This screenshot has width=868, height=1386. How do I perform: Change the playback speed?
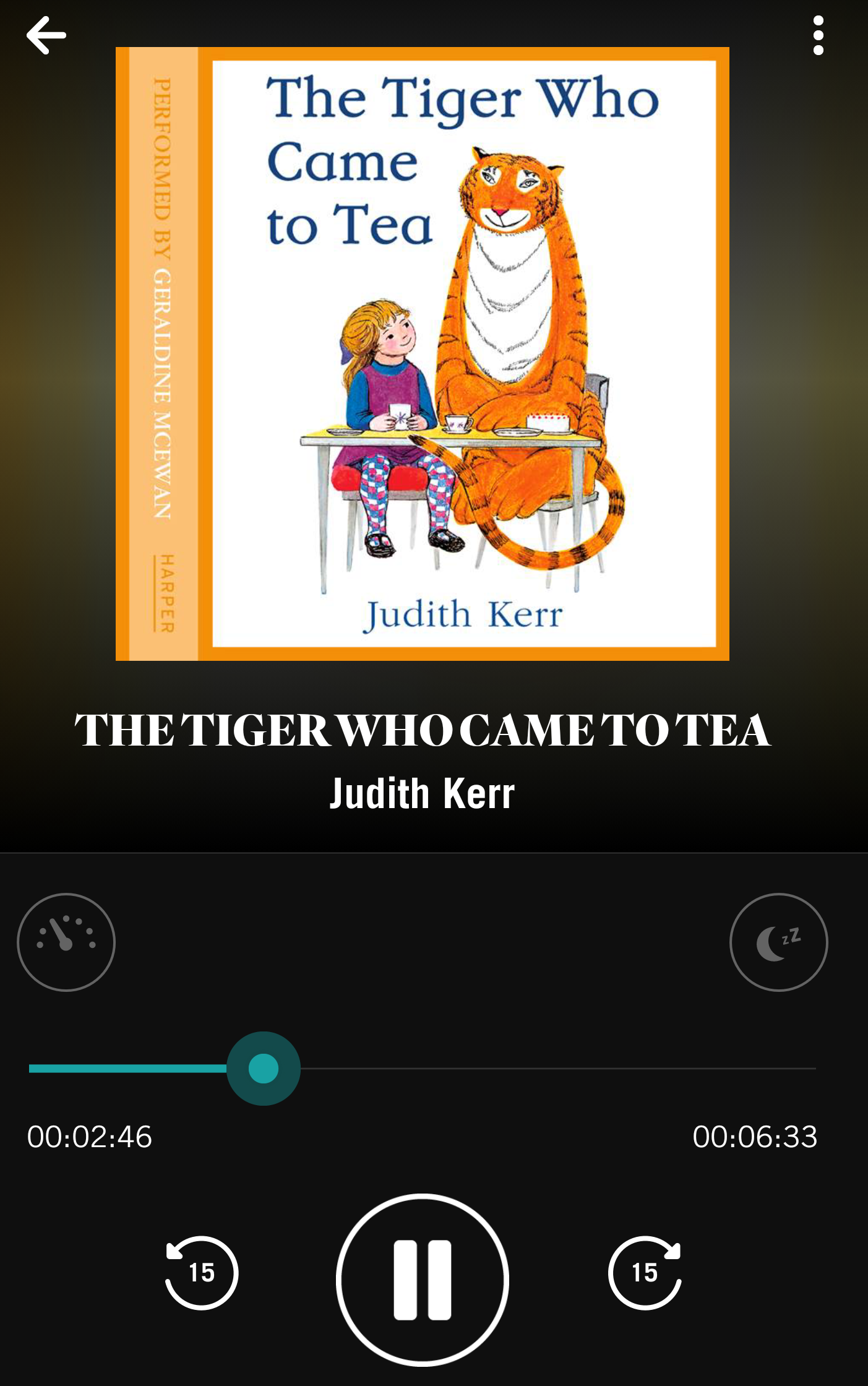[66, 942]
